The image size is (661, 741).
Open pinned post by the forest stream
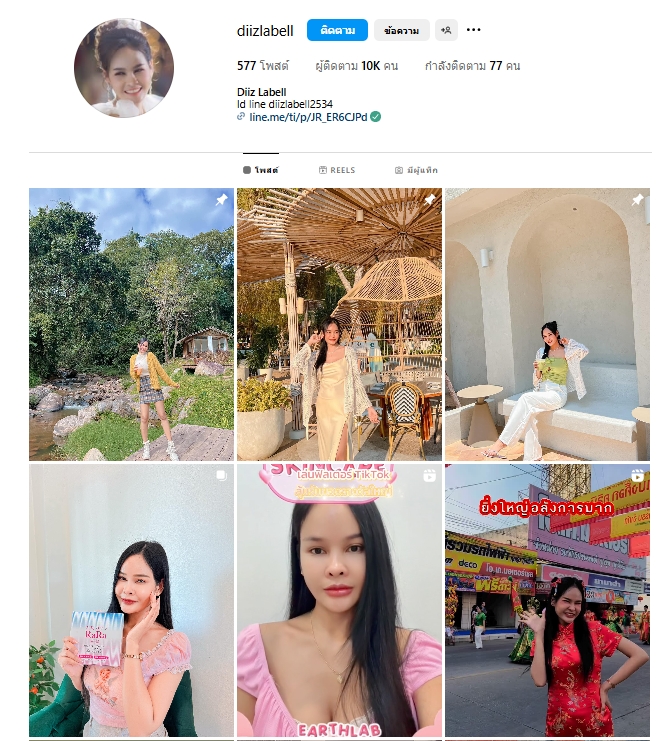tap(131, 324)
